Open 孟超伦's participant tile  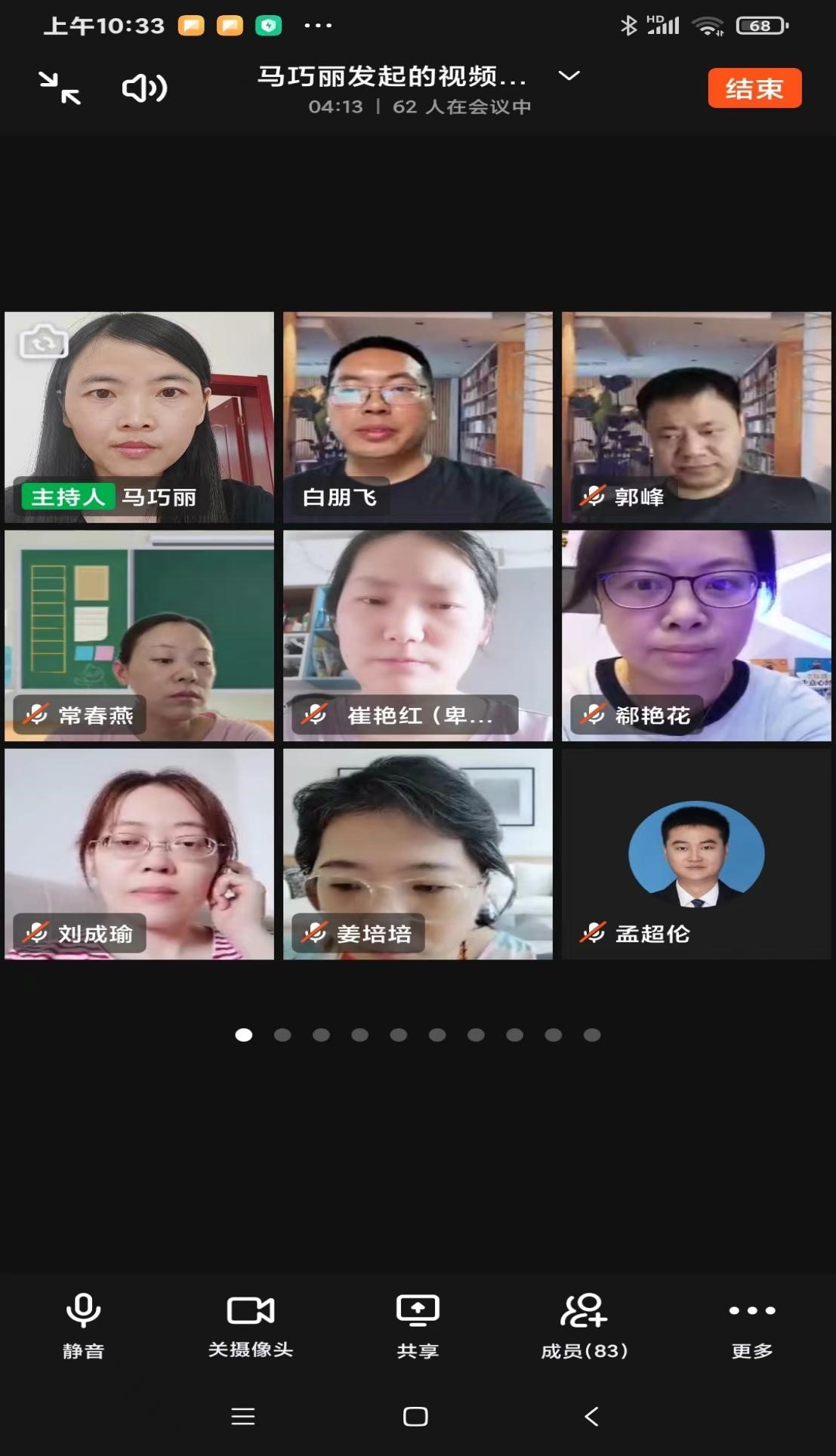696,853
